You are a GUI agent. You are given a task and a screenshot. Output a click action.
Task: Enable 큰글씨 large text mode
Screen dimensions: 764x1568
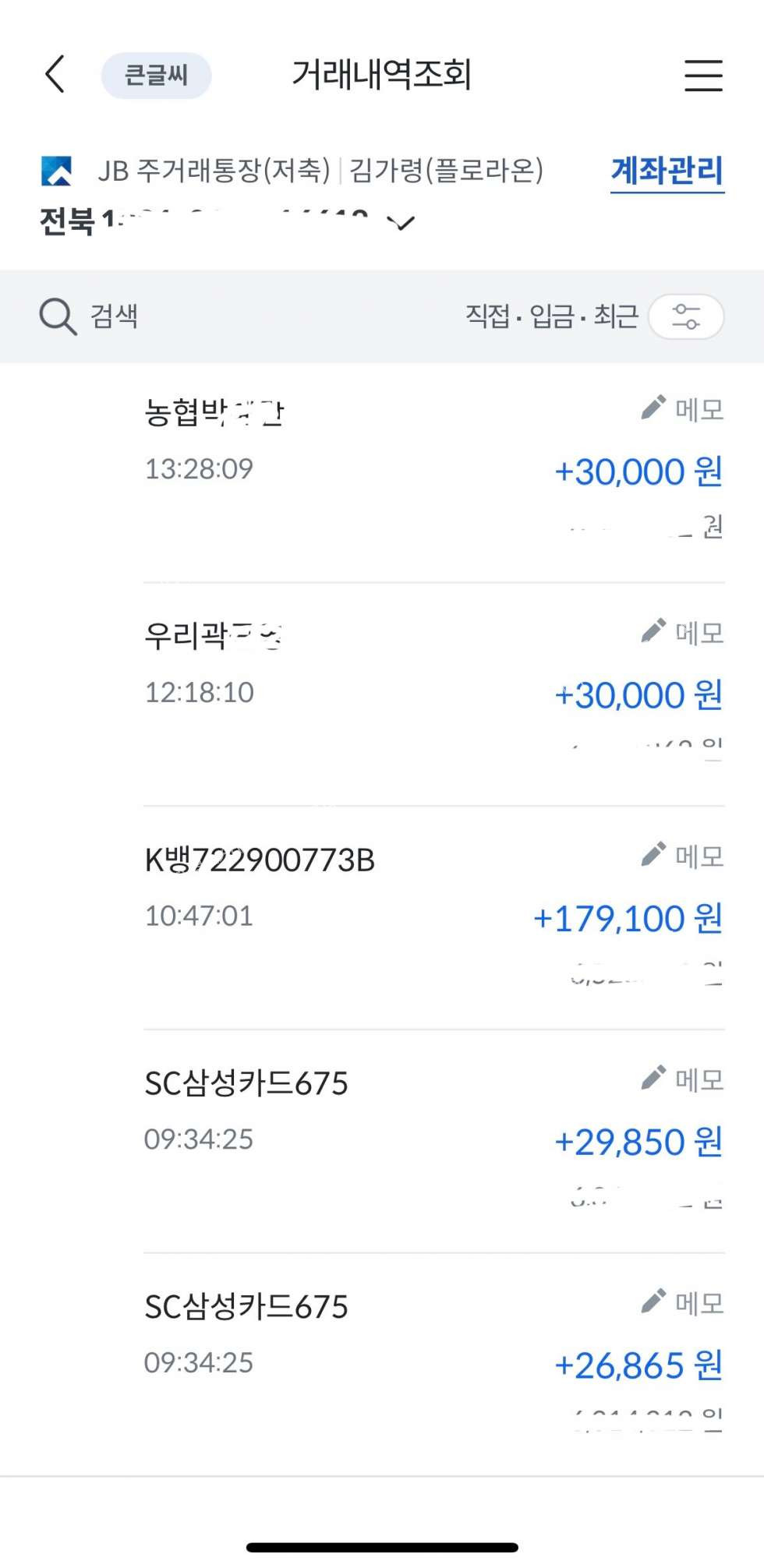click(x=156, y=76)
